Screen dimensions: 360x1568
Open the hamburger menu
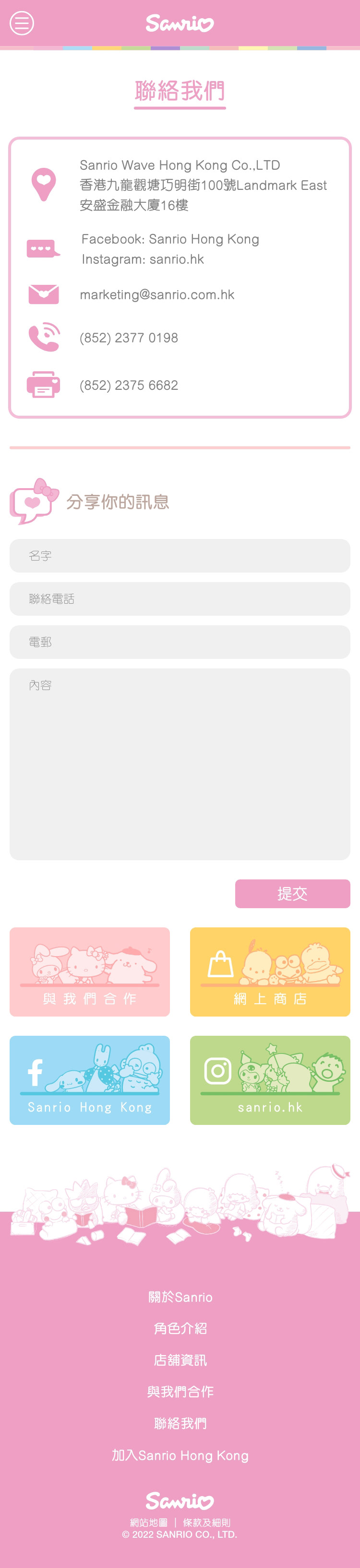(21, 23)
